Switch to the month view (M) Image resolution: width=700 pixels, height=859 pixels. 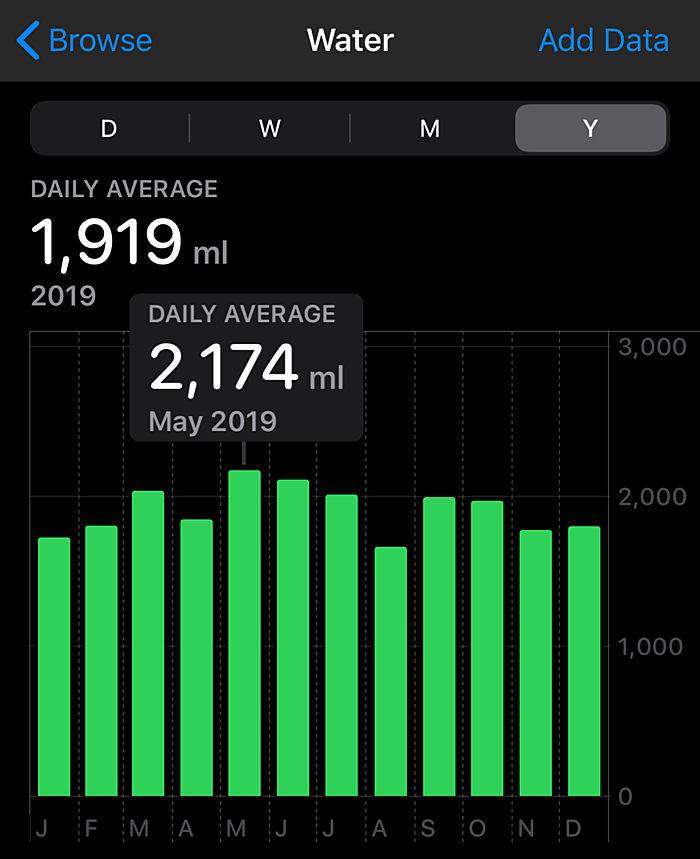pyautogui.click(x=430, y=129)
